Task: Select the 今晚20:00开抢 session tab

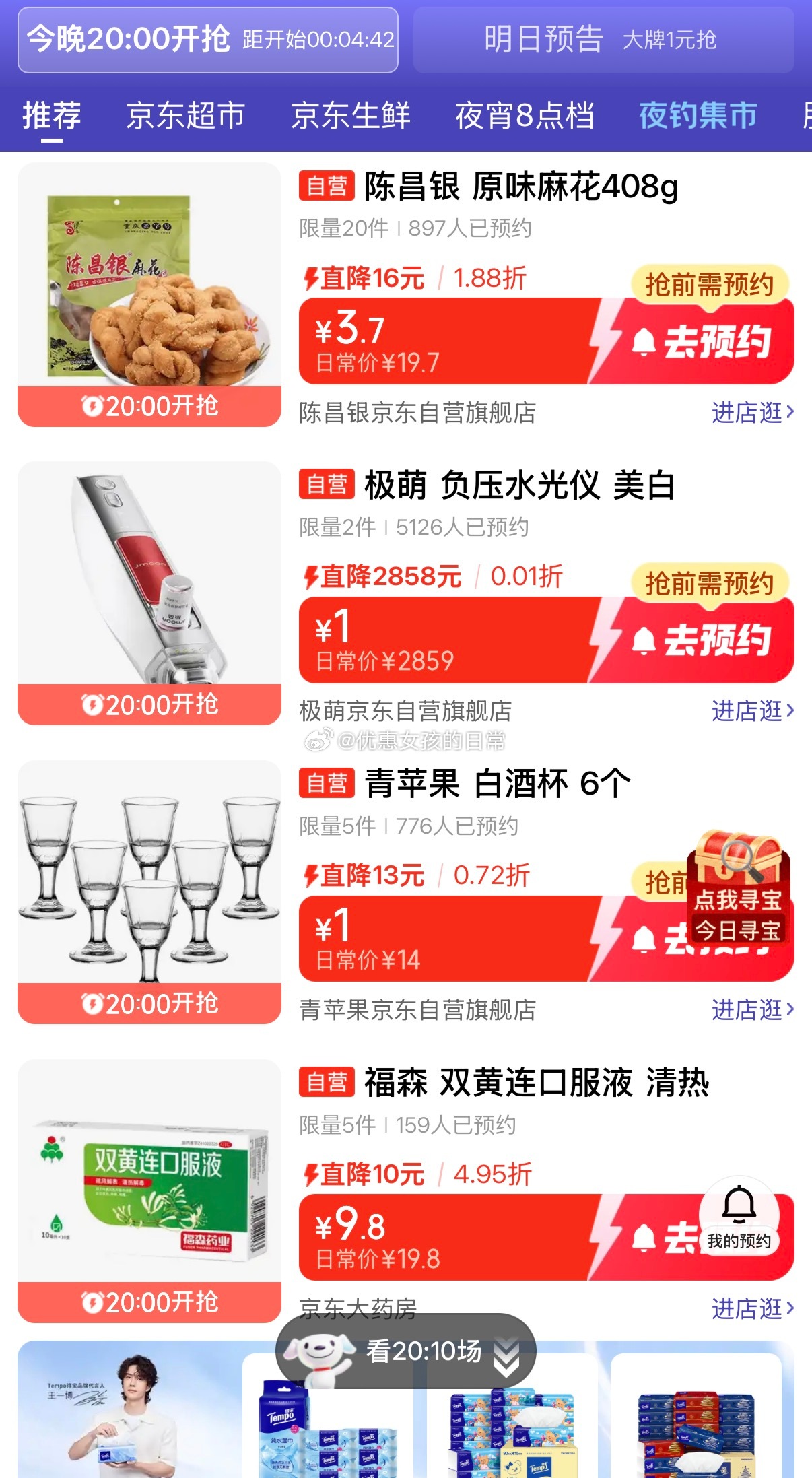Action: [x=208, y=40]
